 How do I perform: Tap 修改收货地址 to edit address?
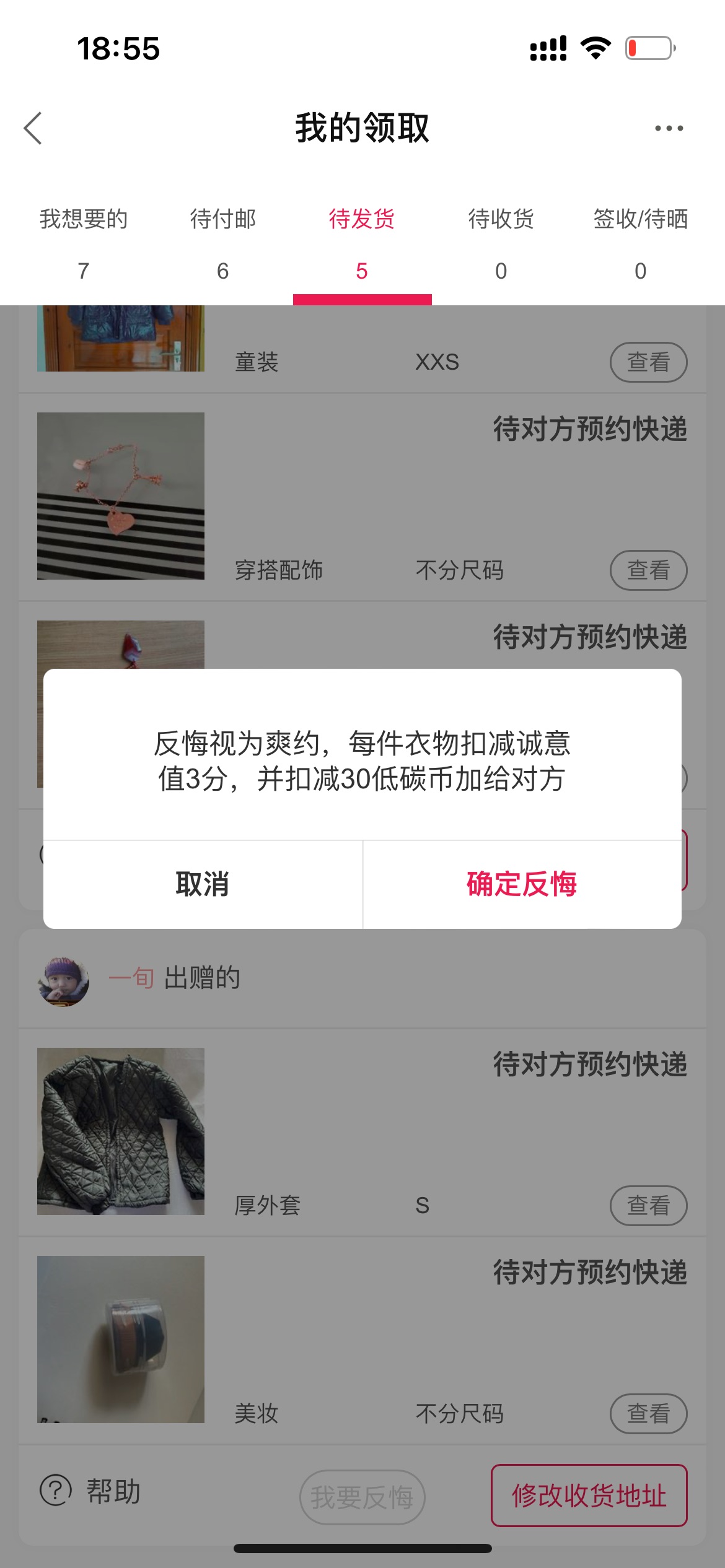(x=589, y=1496)
